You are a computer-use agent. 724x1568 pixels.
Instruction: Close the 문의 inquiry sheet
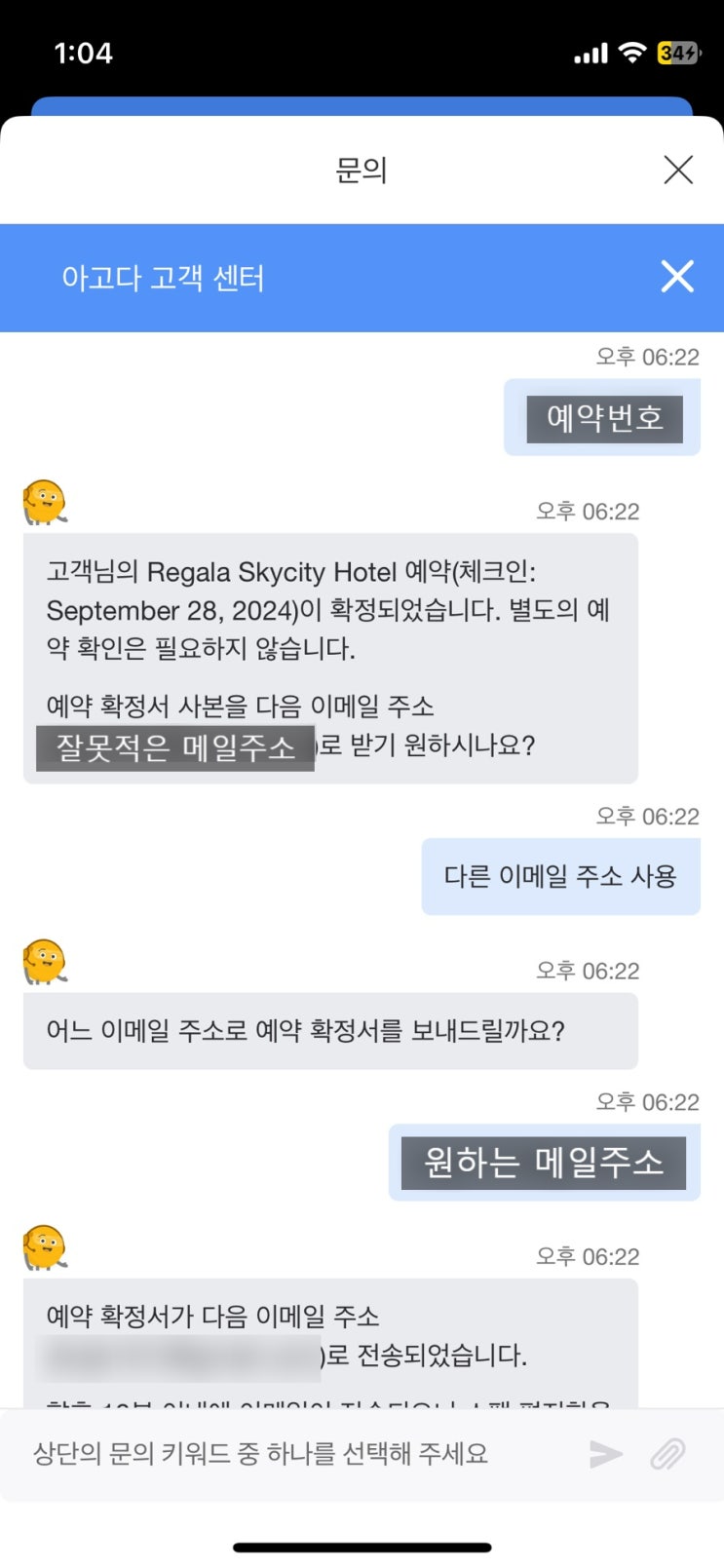coord(678,170)
